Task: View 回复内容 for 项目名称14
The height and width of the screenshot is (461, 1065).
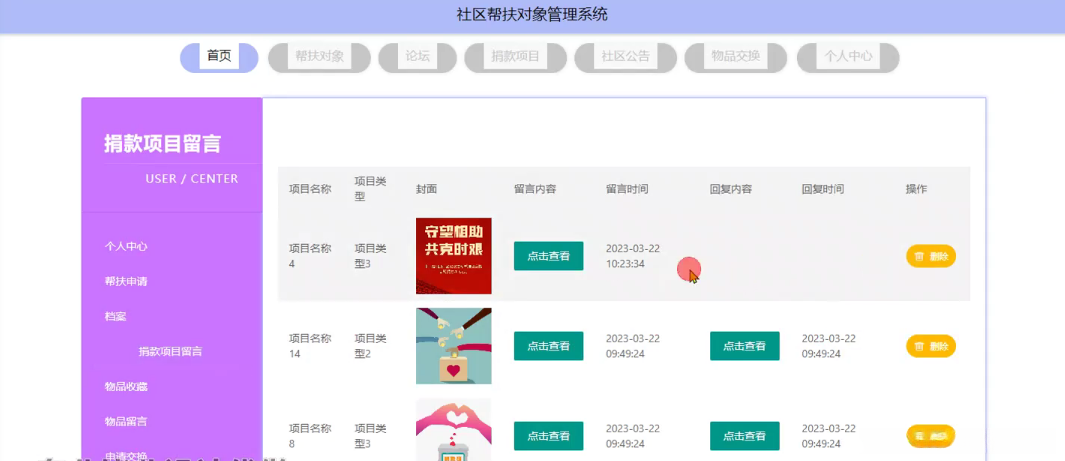Action: (744, 346)
